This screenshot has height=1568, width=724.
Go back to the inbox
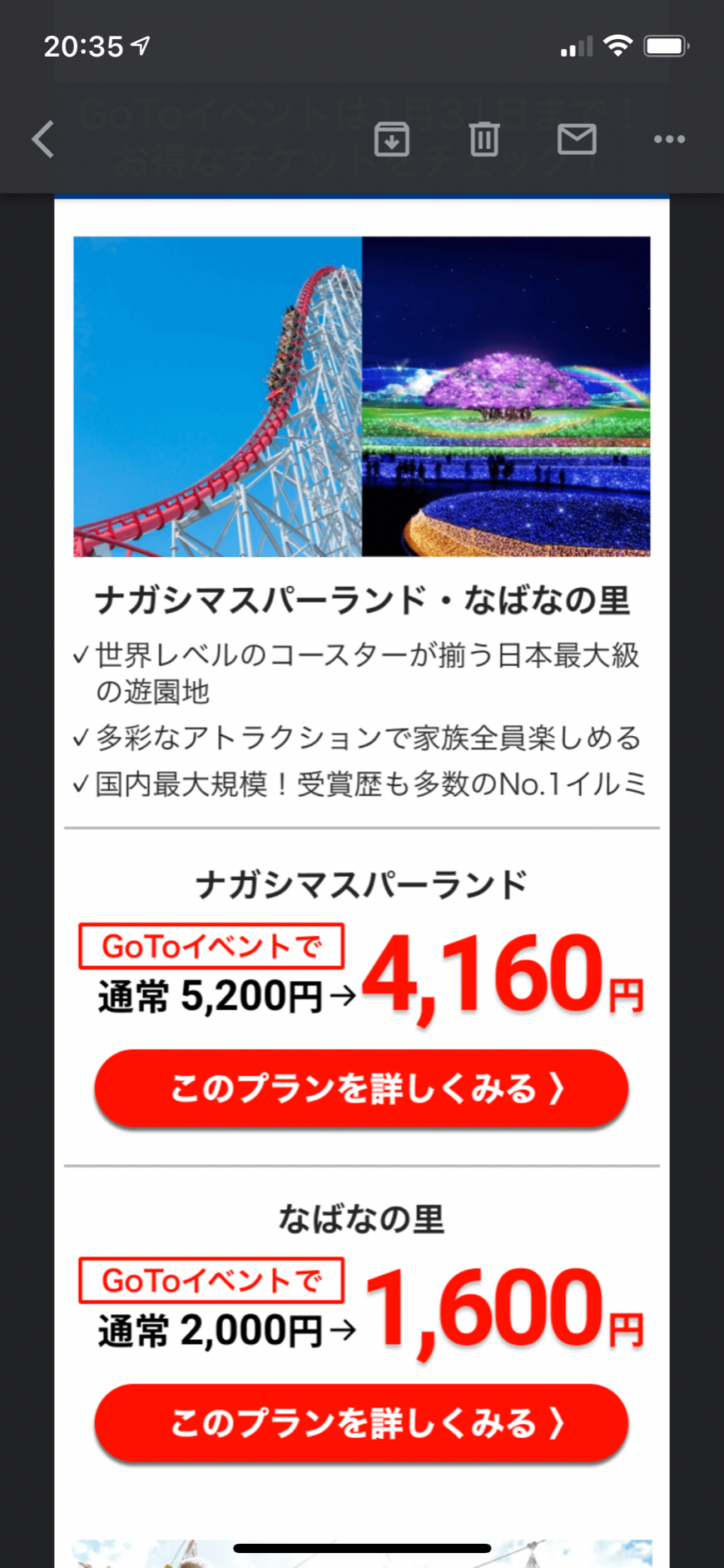[42, 139]
